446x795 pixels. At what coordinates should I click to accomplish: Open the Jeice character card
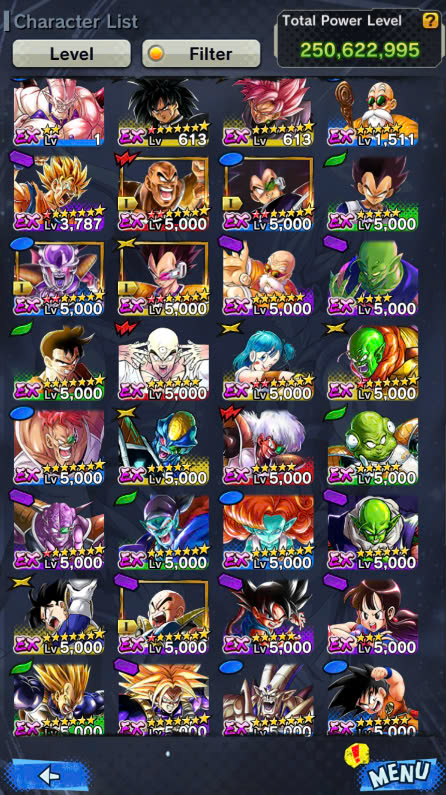[268, 448]
